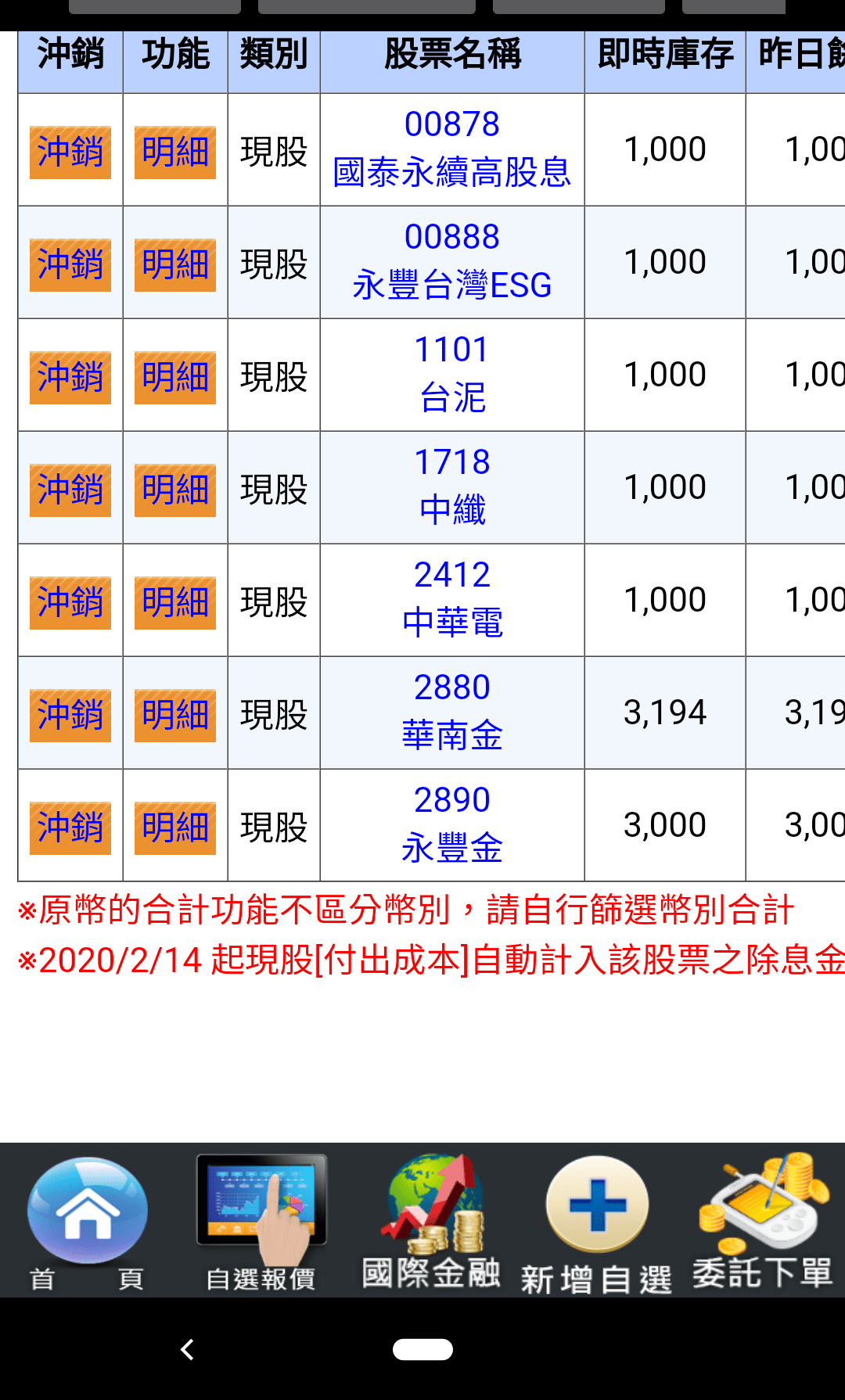Tap 明細 for 華南金 2880
The width and height of the screenshot is (845, 1400).
[x=174, y=714]
